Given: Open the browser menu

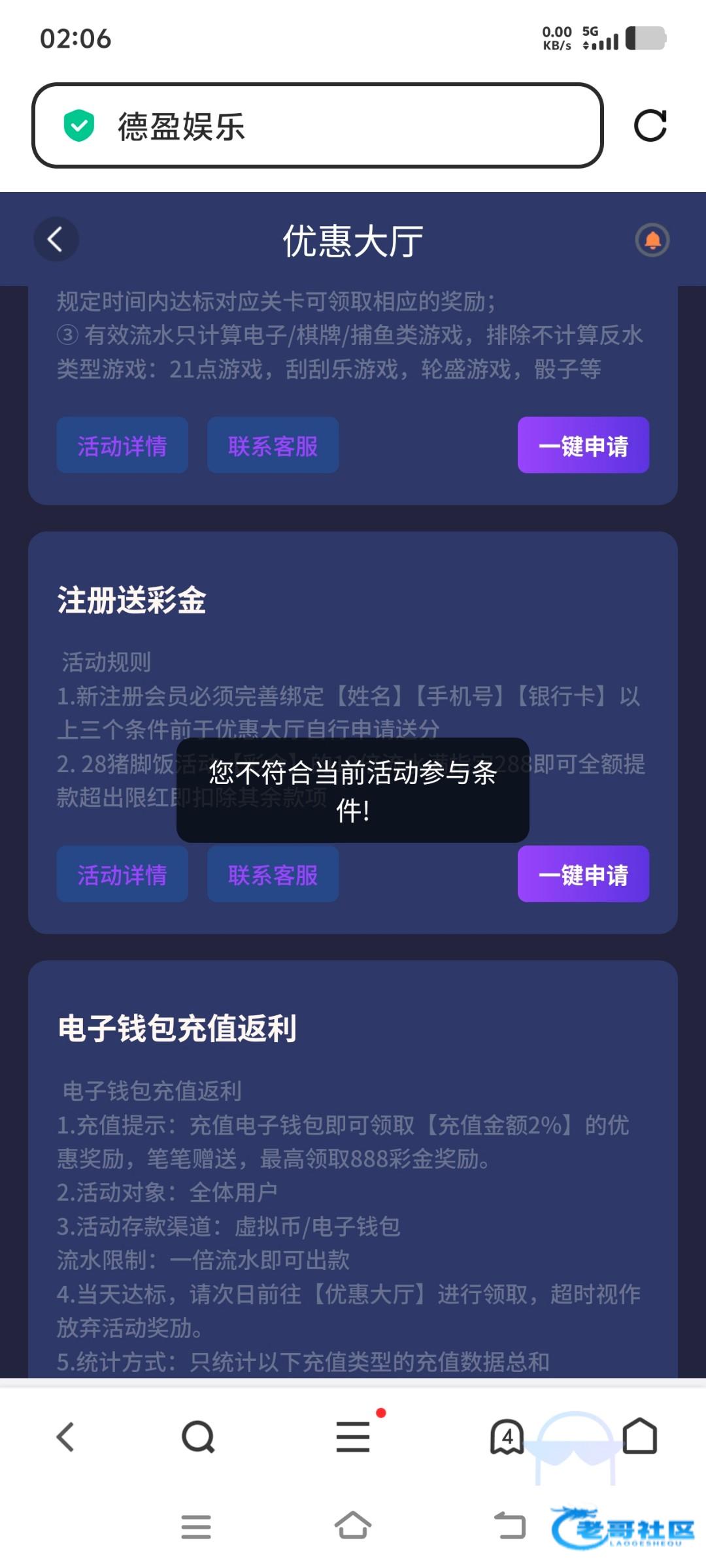Looking at the screenshot, I should (x=353, y=1438).
